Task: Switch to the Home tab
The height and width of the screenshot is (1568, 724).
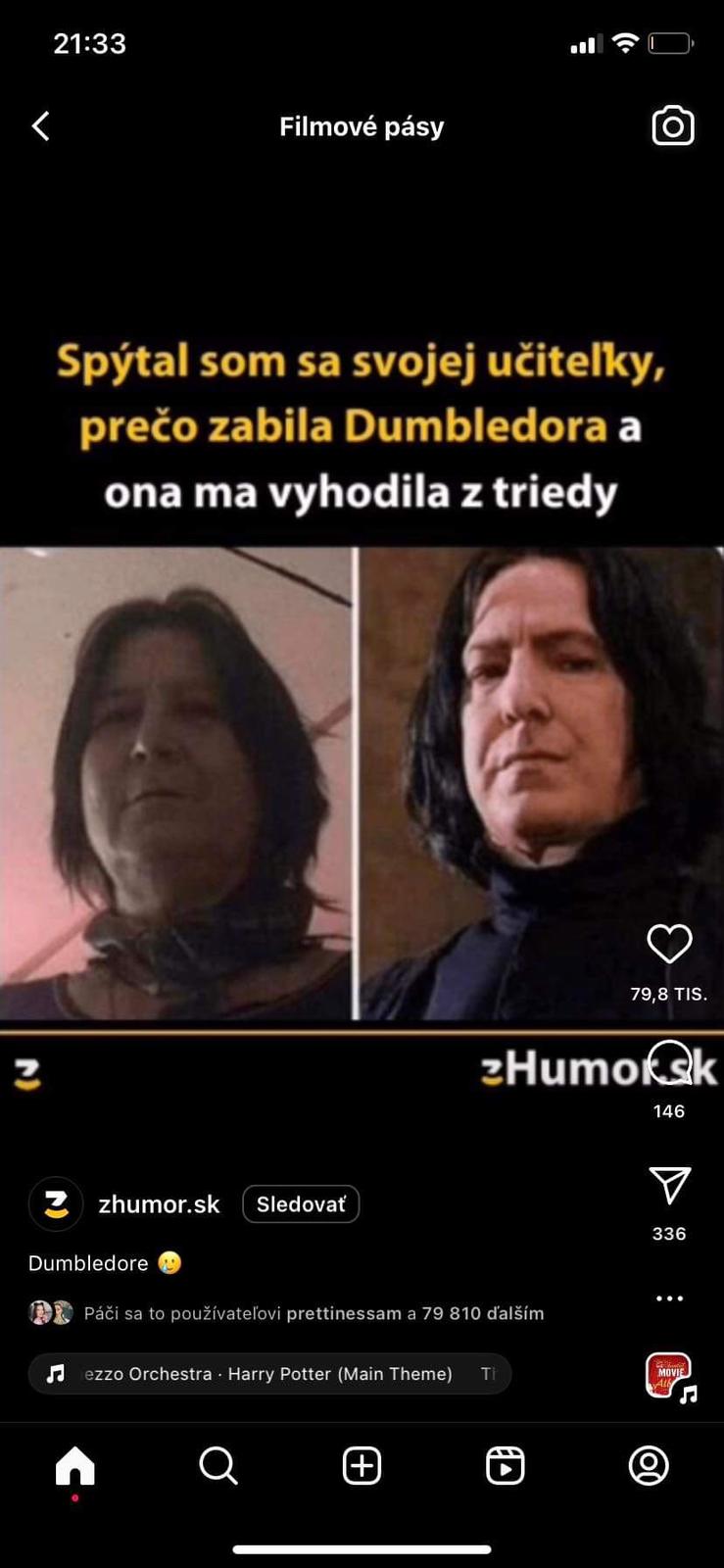Action: pos(75,1466)
